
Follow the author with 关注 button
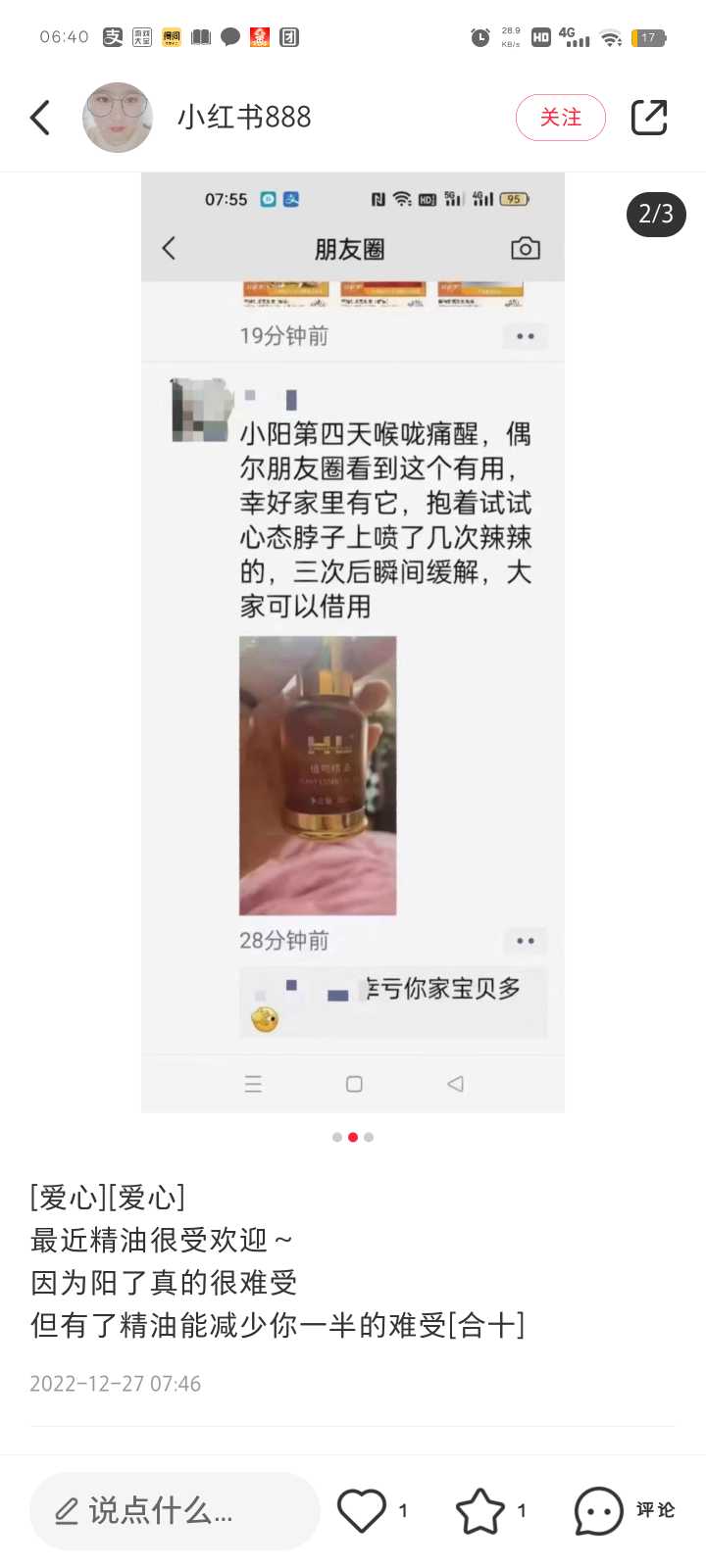[561, 118]
